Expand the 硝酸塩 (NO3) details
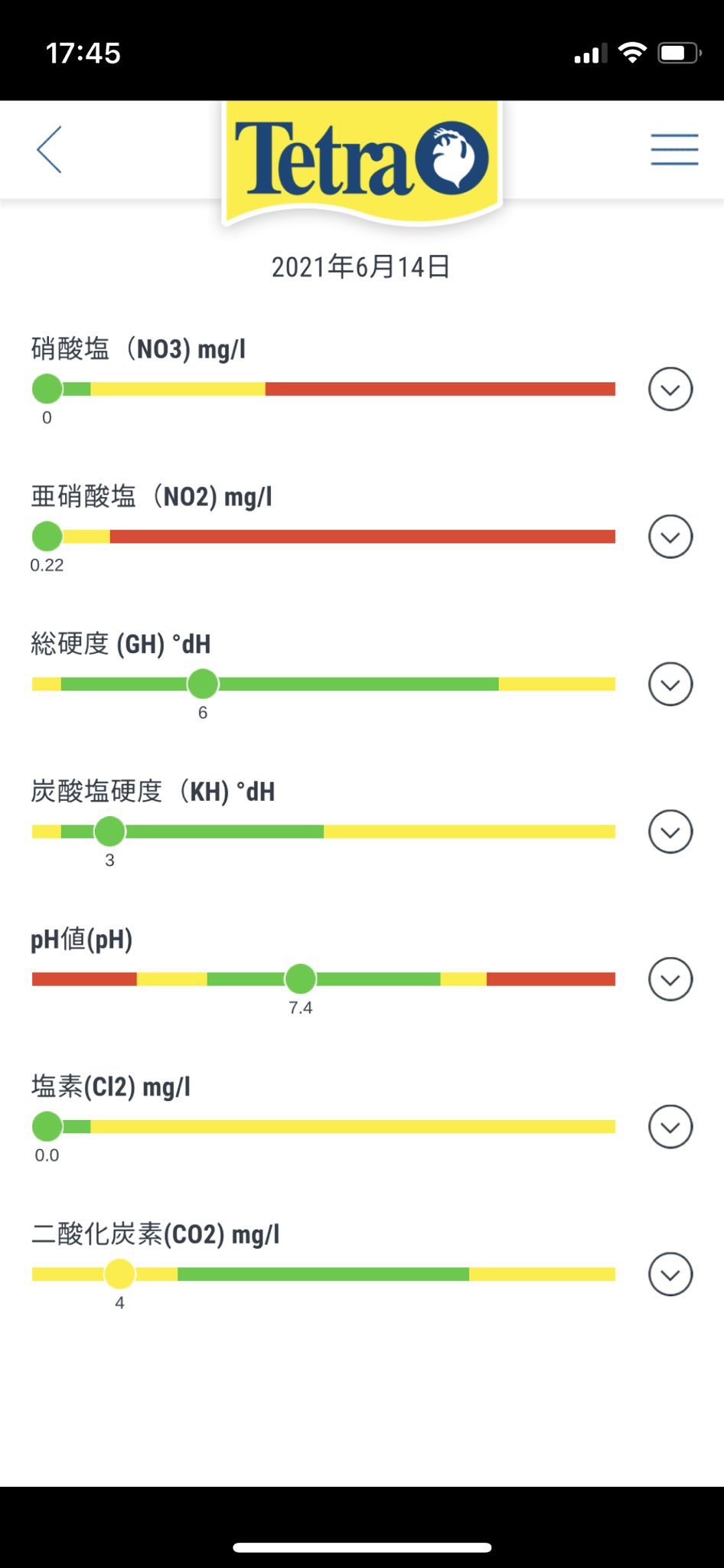The image size is (724, 1568). [x=670, y=389]
